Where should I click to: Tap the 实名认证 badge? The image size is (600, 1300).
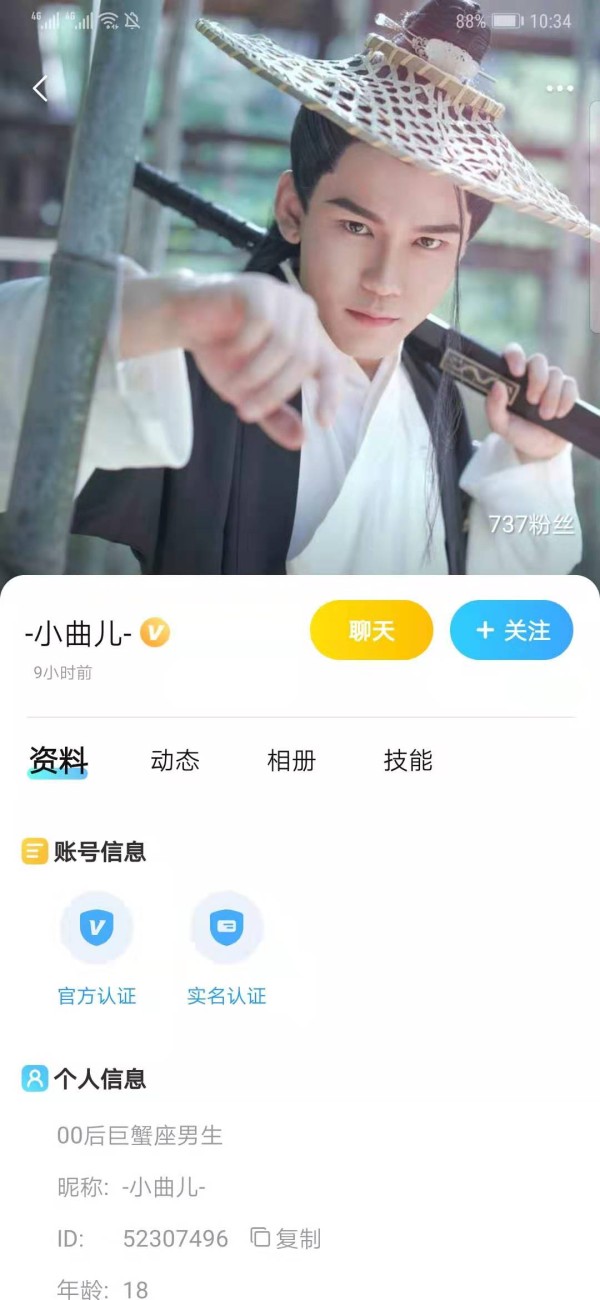[227, 949]
